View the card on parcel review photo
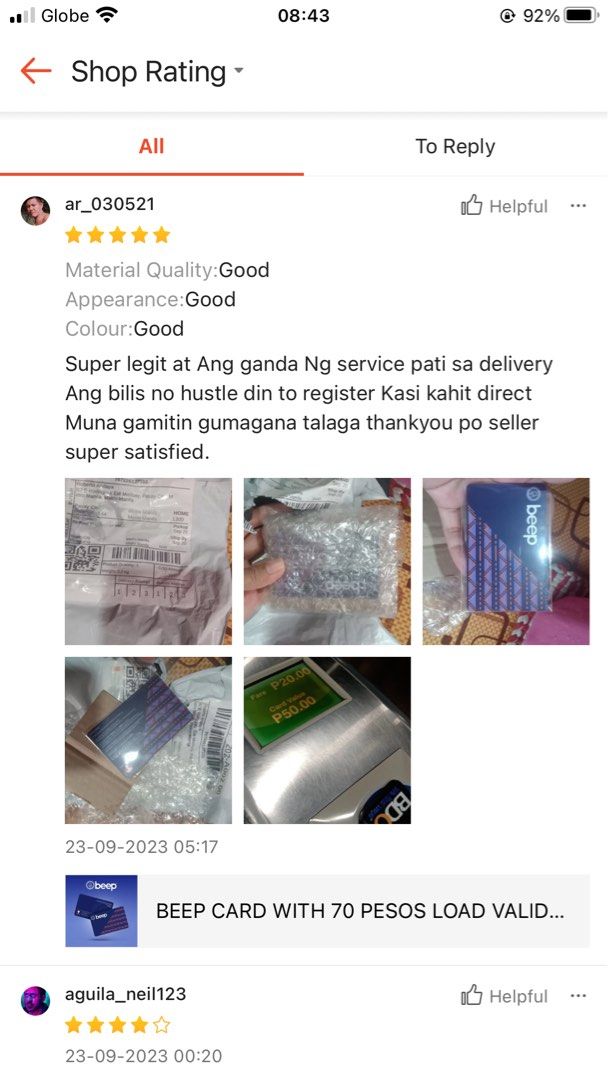This screenshot has height=1080, width=608. (148, 740)
